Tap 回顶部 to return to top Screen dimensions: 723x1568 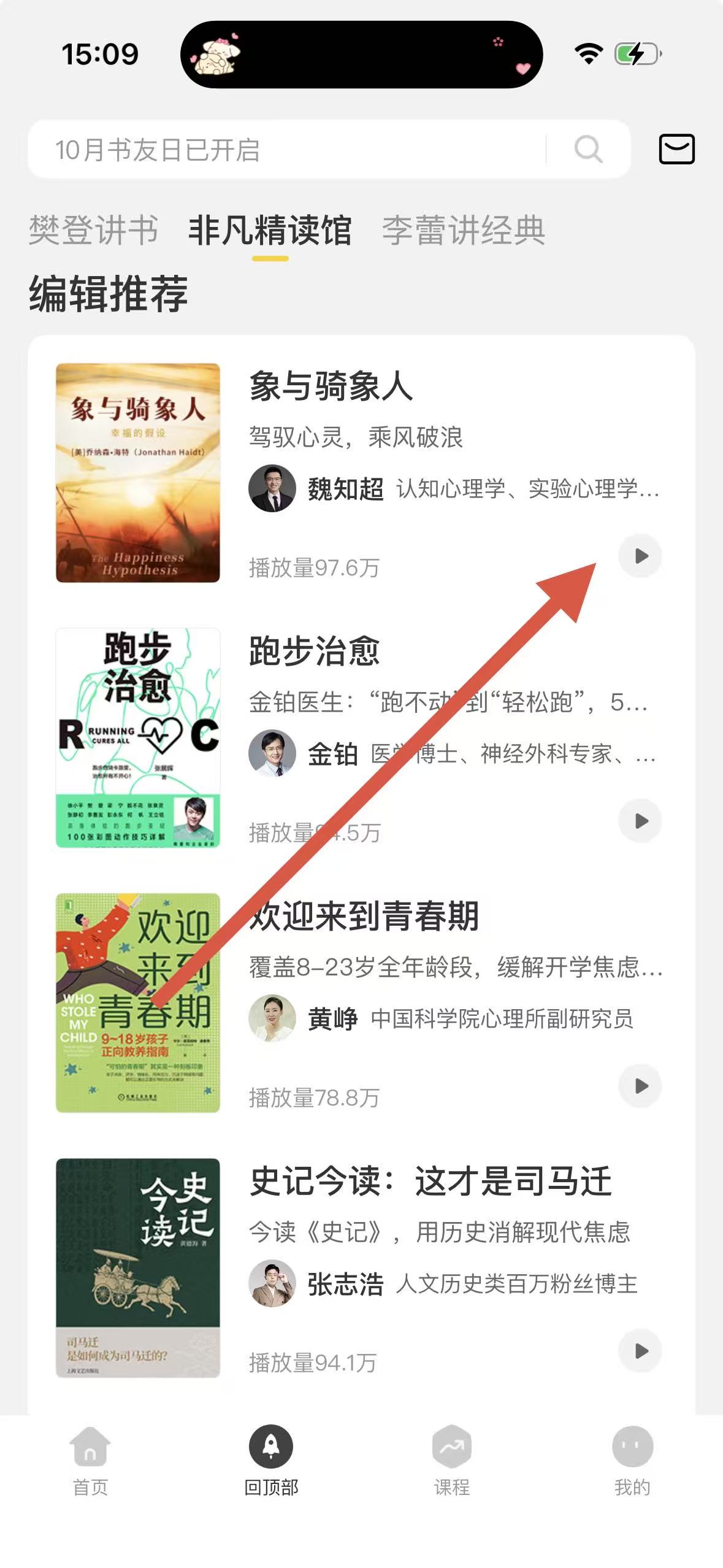click(x=271, y=1461)
